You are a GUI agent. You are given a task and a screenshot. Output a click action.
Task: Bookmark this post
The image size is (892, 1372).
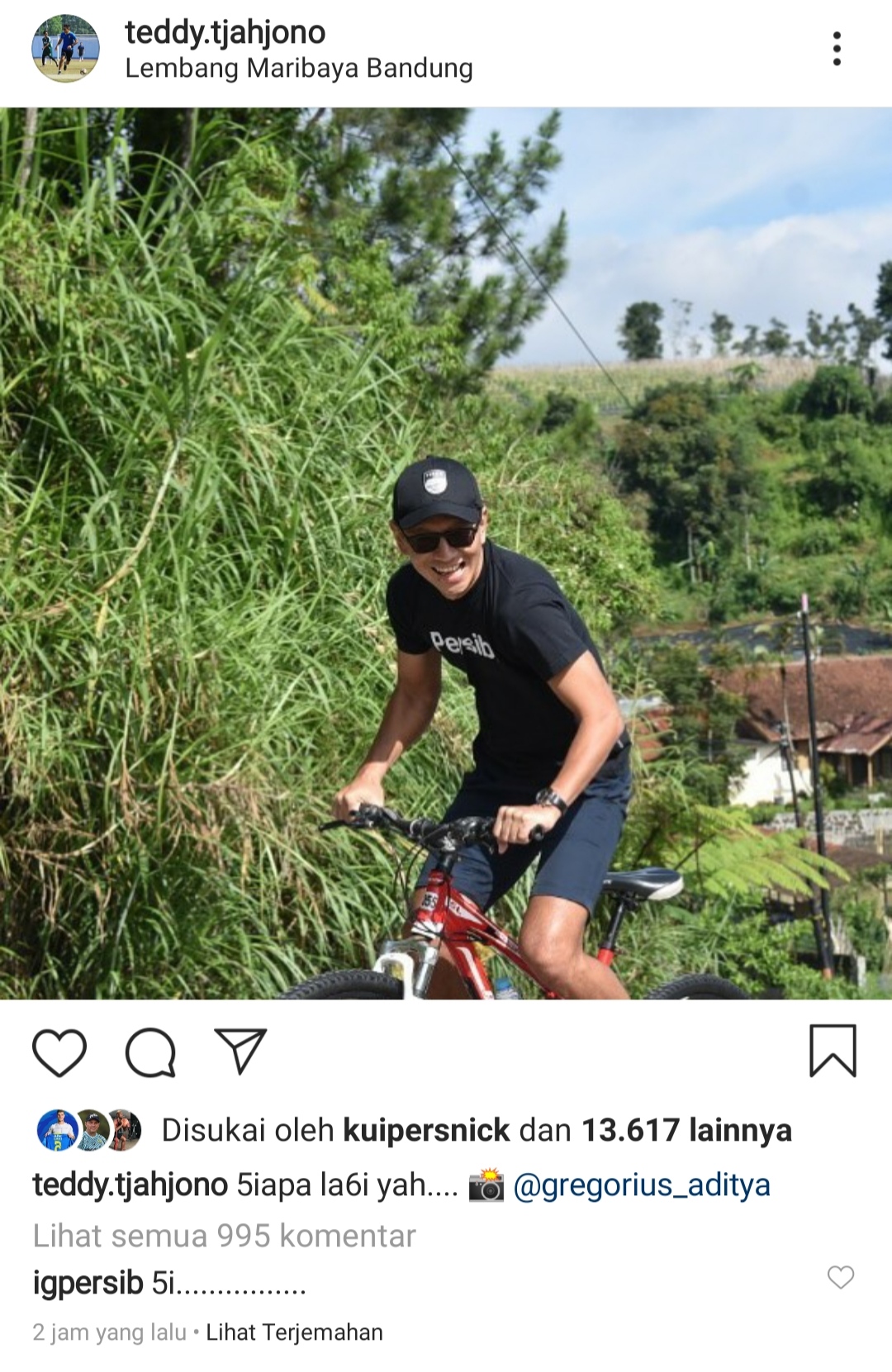pos(833,1051)
